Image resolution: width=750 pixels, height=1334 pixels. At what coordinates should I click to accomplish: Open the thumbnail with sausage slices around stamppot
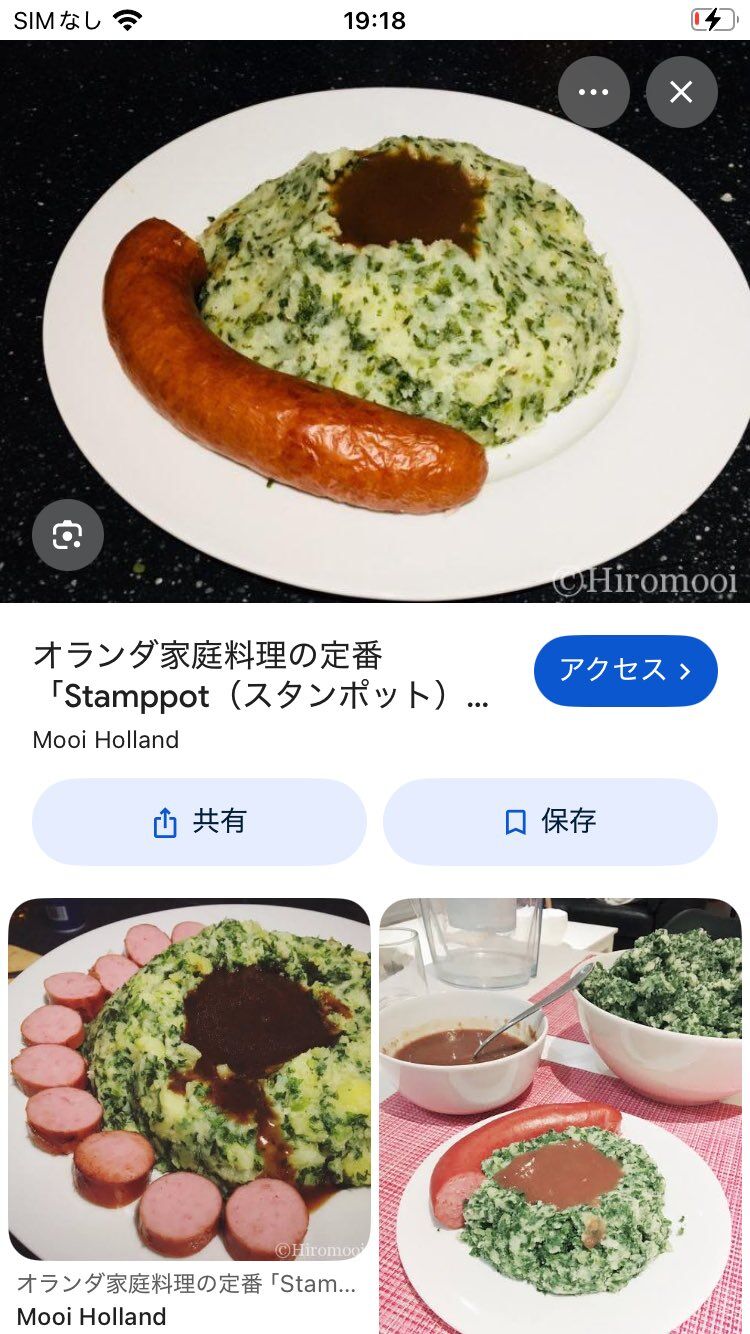click(x=189, y=1076)
